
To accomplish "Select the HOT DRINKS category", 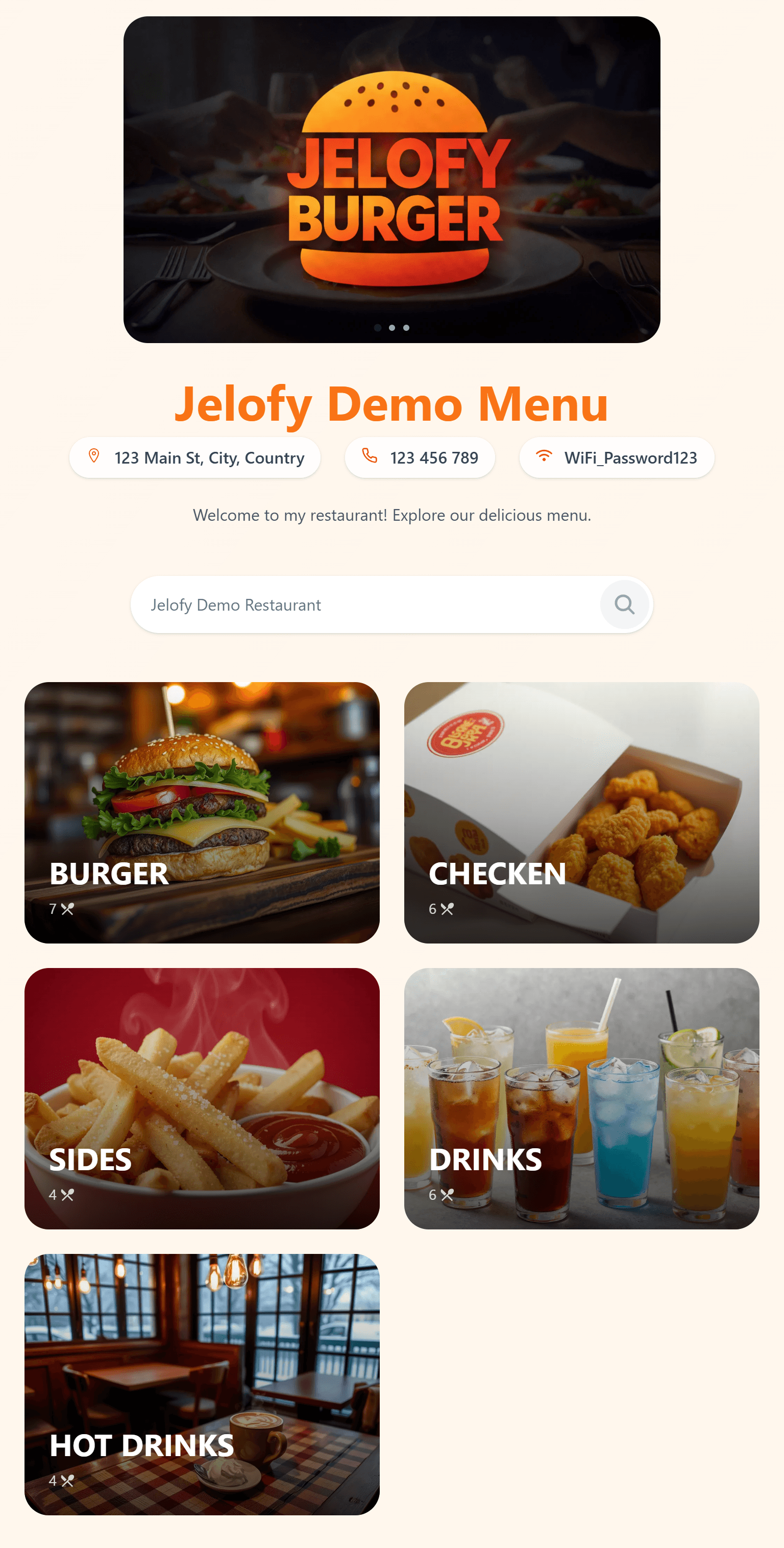I will point(202,1384).
